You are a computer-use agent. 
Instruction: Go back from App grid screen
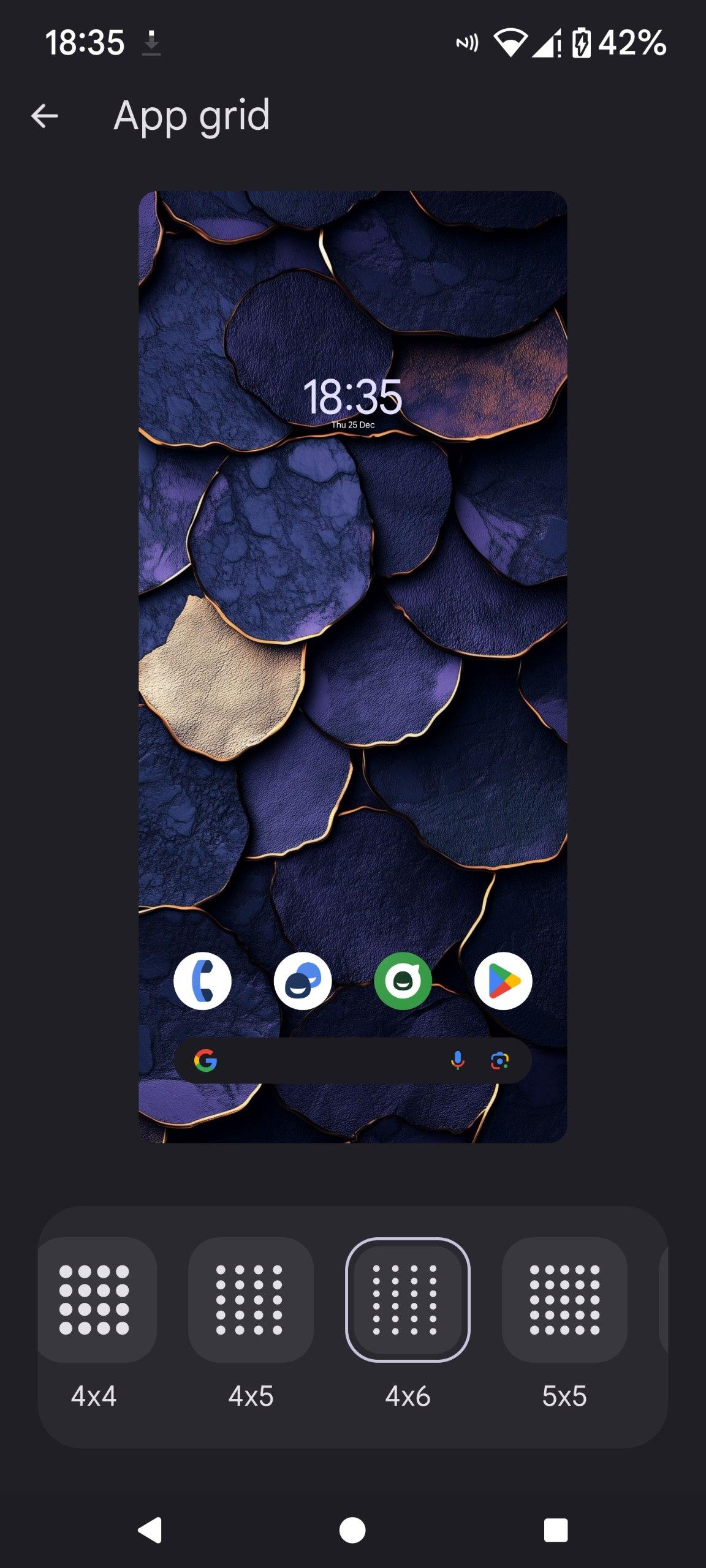pyautogui.click(x=45, y=116)
